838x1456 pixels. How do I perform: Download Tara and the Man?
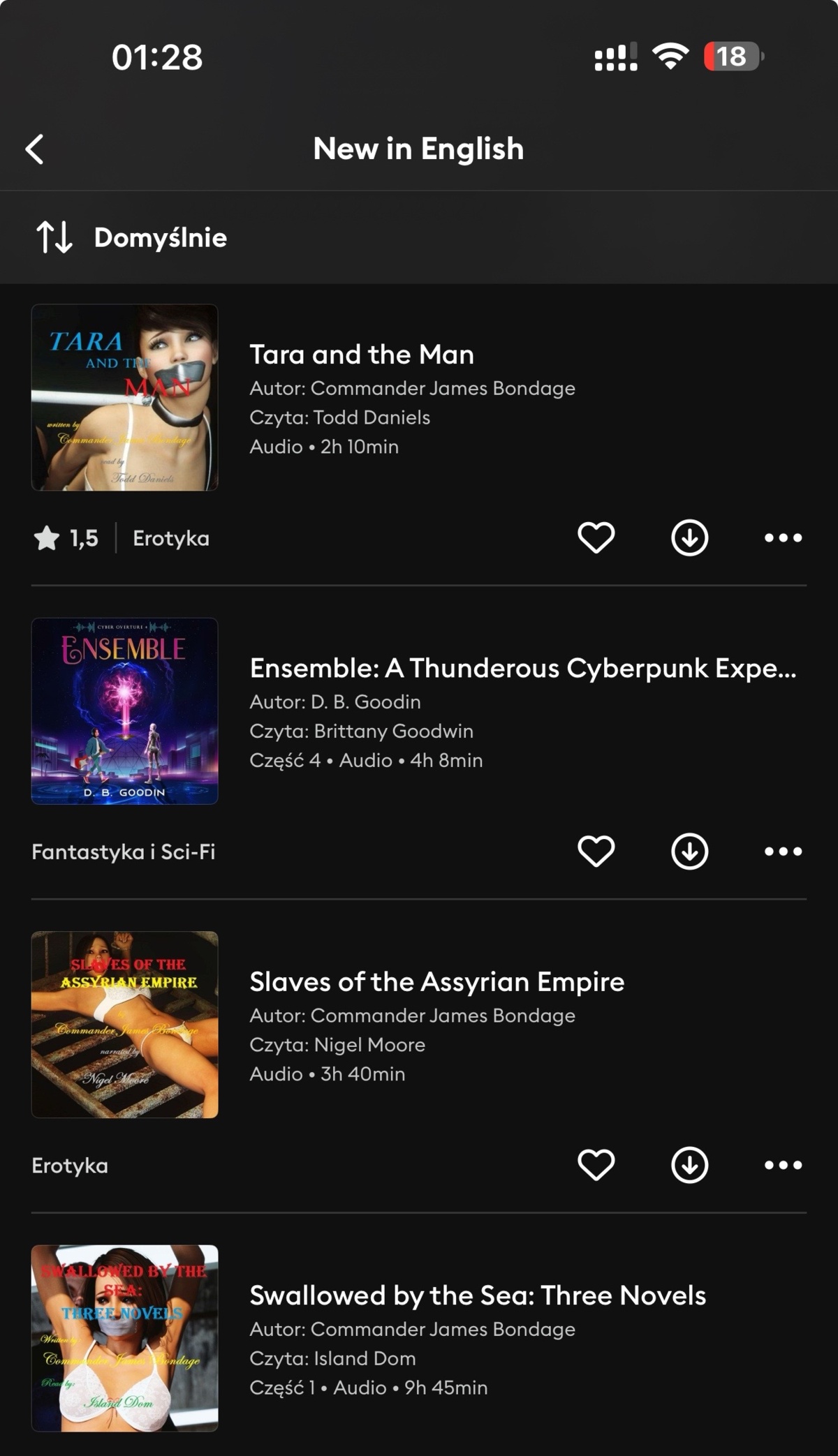point(689,537)
